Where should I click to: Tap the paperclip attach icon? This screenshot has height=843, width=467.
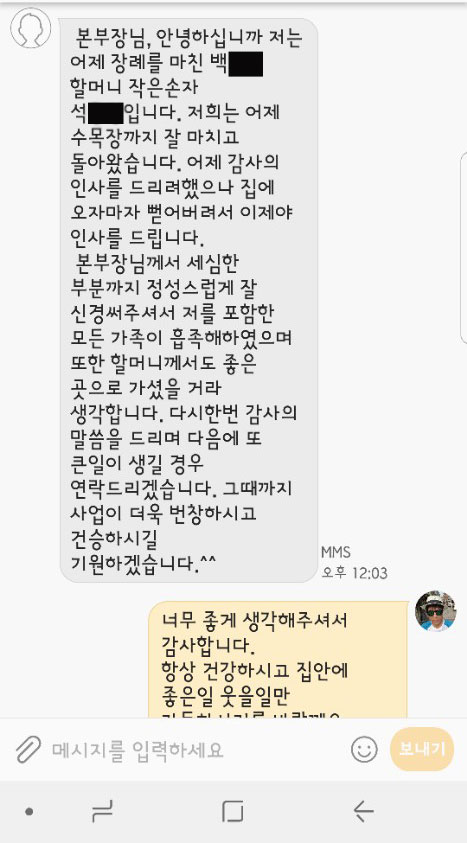point(28,749)
